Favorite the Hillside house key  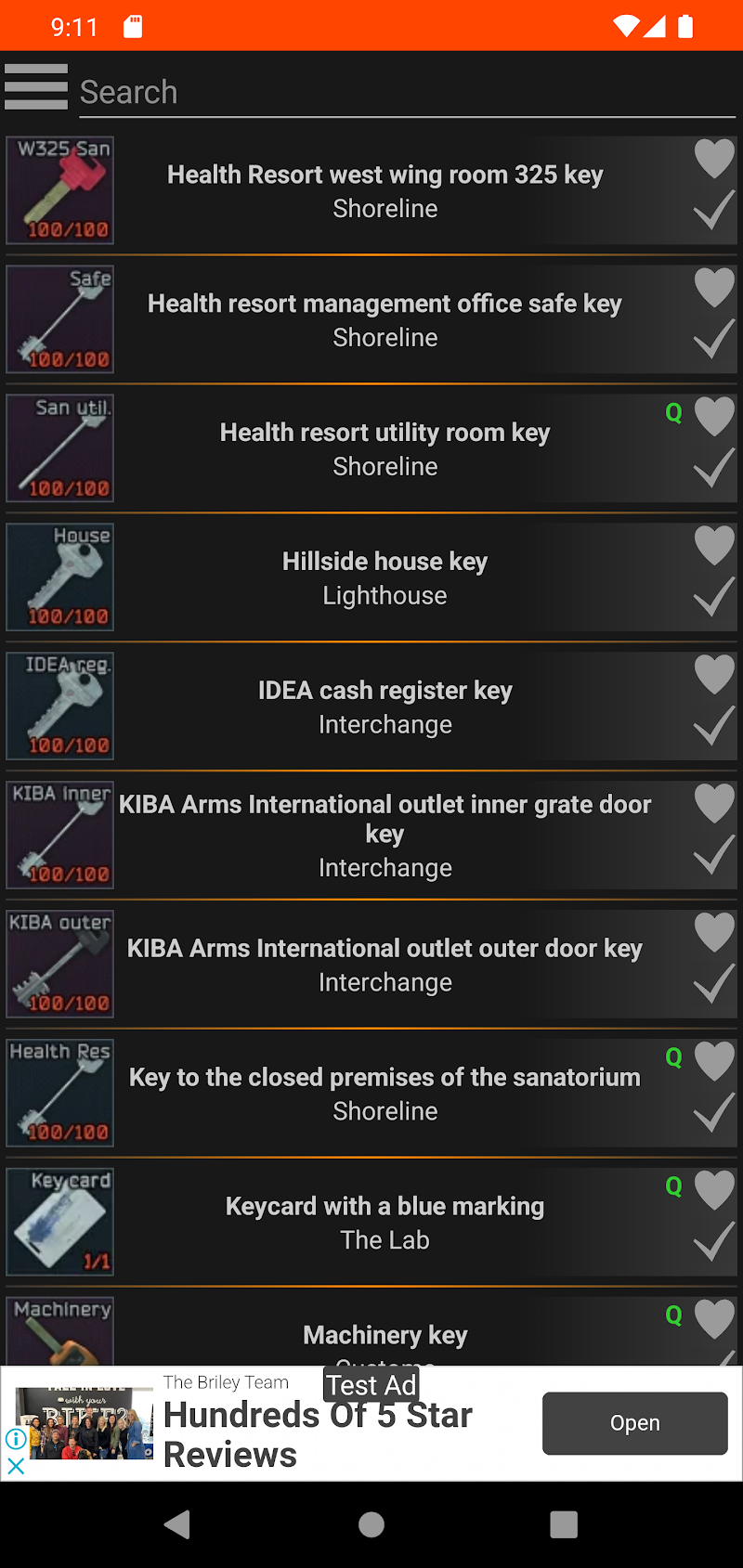click(714, 545)
